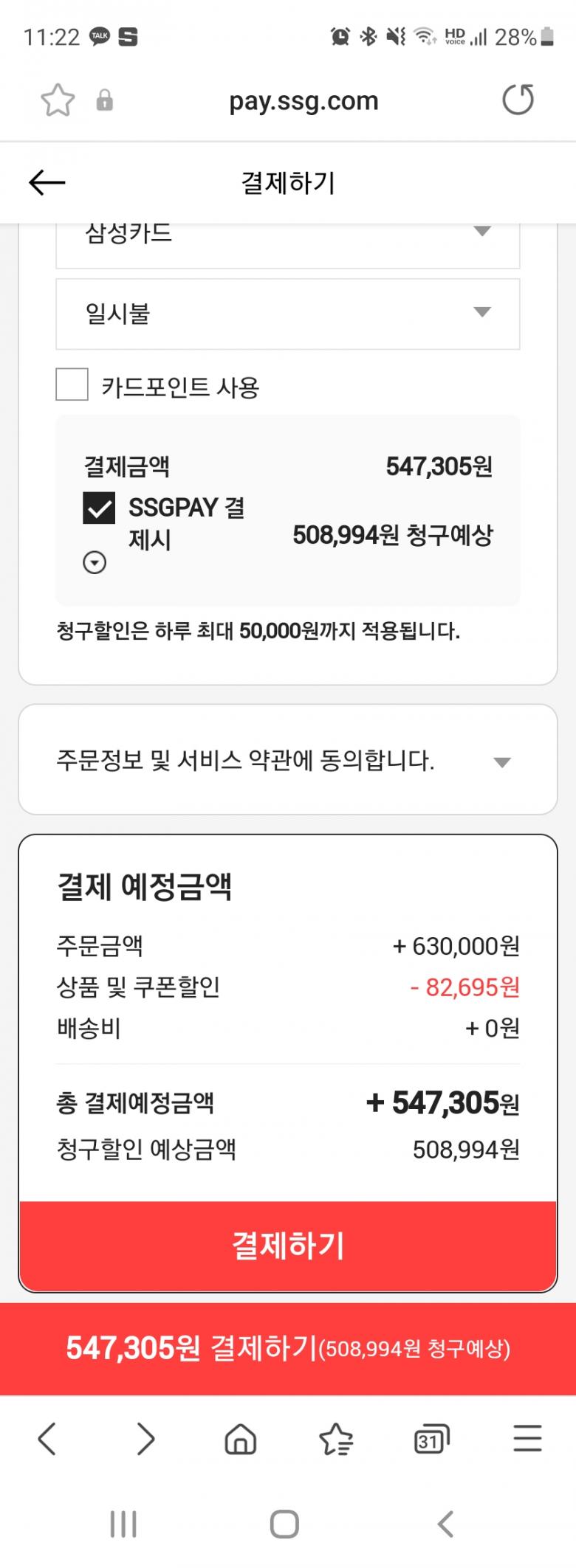Check the 카드포인트 사용 checkbox
Screen dimensions: 576x1568
[x=72, y=384]
